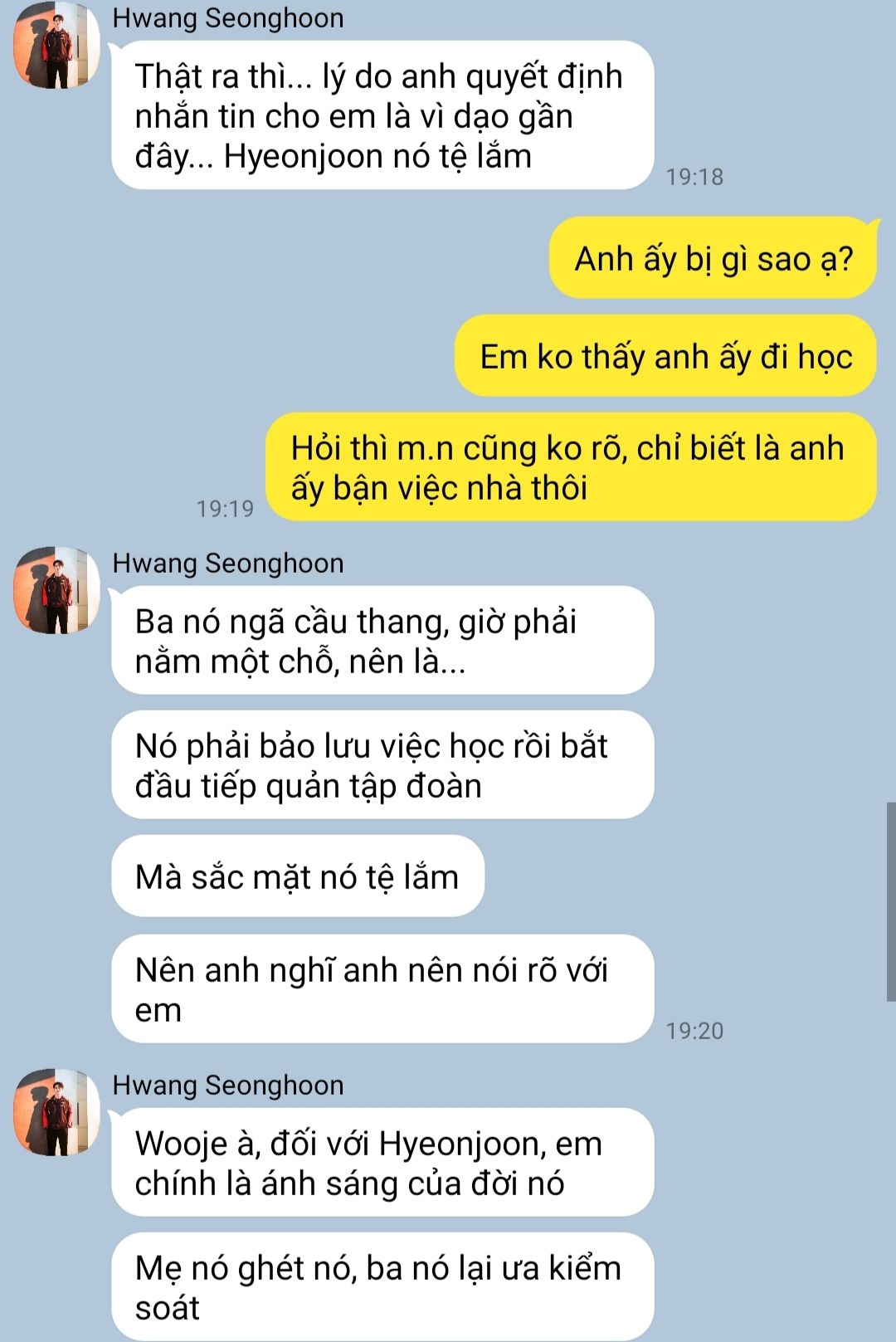This screenshot has height=1342, width=896.
Task: Open Hwang Seonghoon's avatar beside "Thật ra thì" message
Action: 56,46
